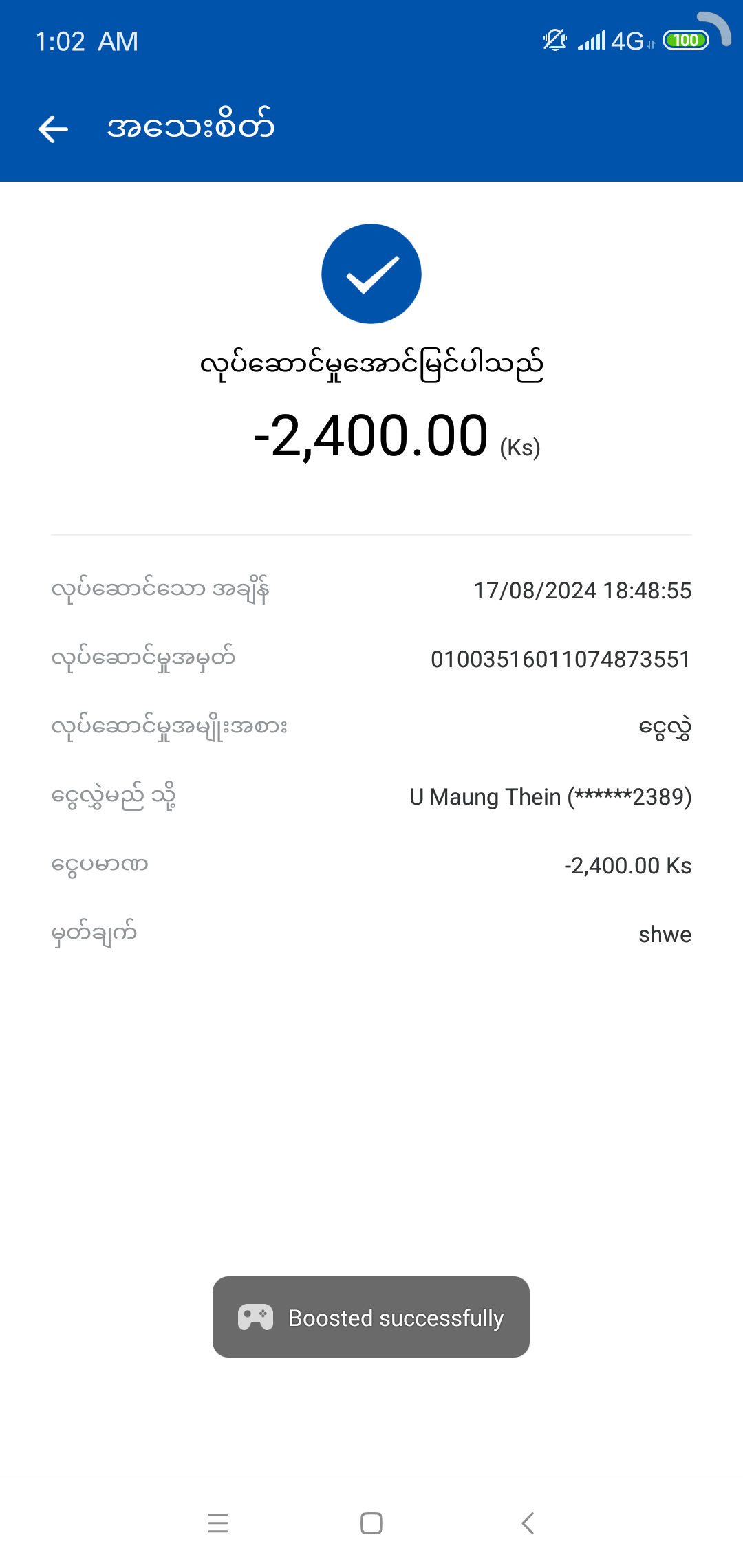Go to the home screen
743x1568 pixels.
(x=371, y=1523)
